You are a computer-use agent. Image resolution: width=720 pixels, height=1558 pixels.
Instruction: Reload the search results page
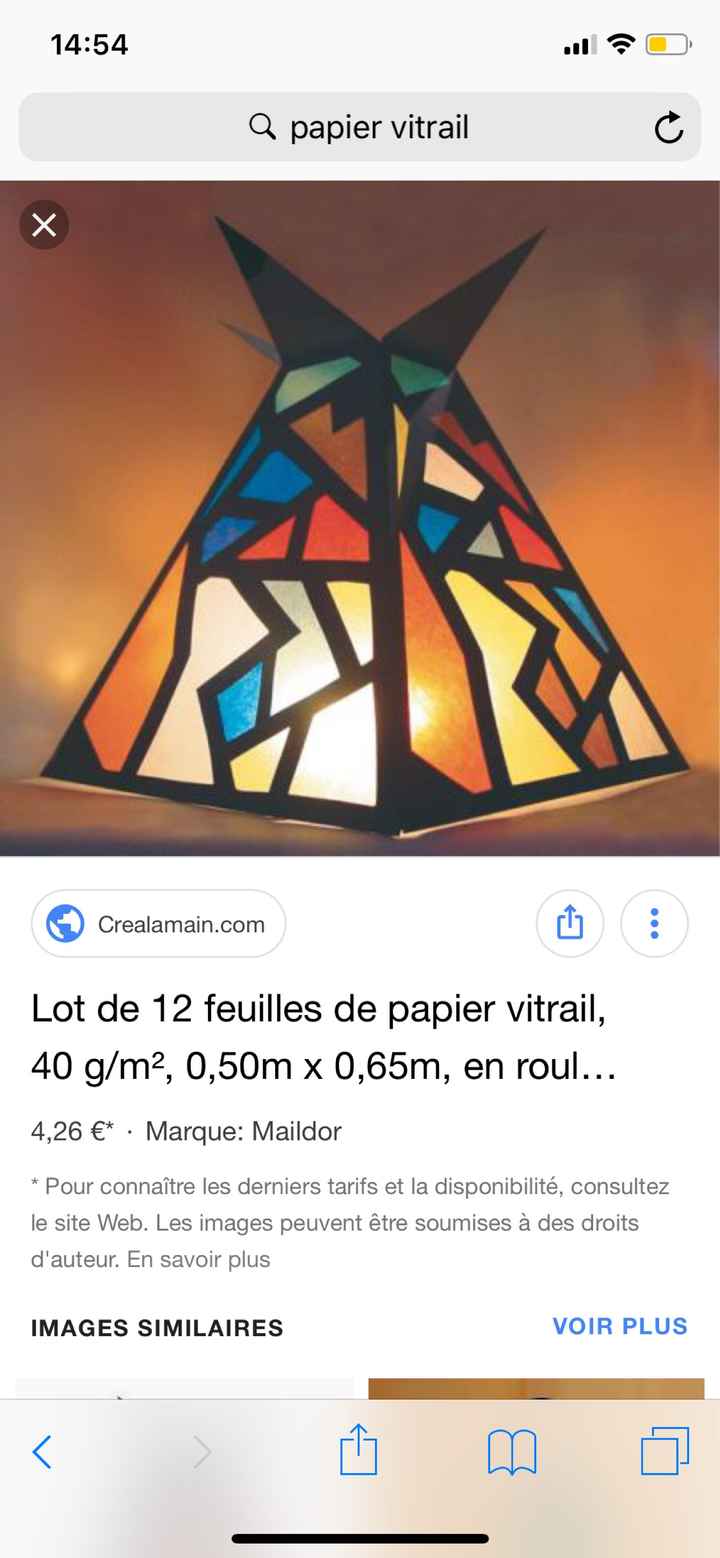pos(668,126)
